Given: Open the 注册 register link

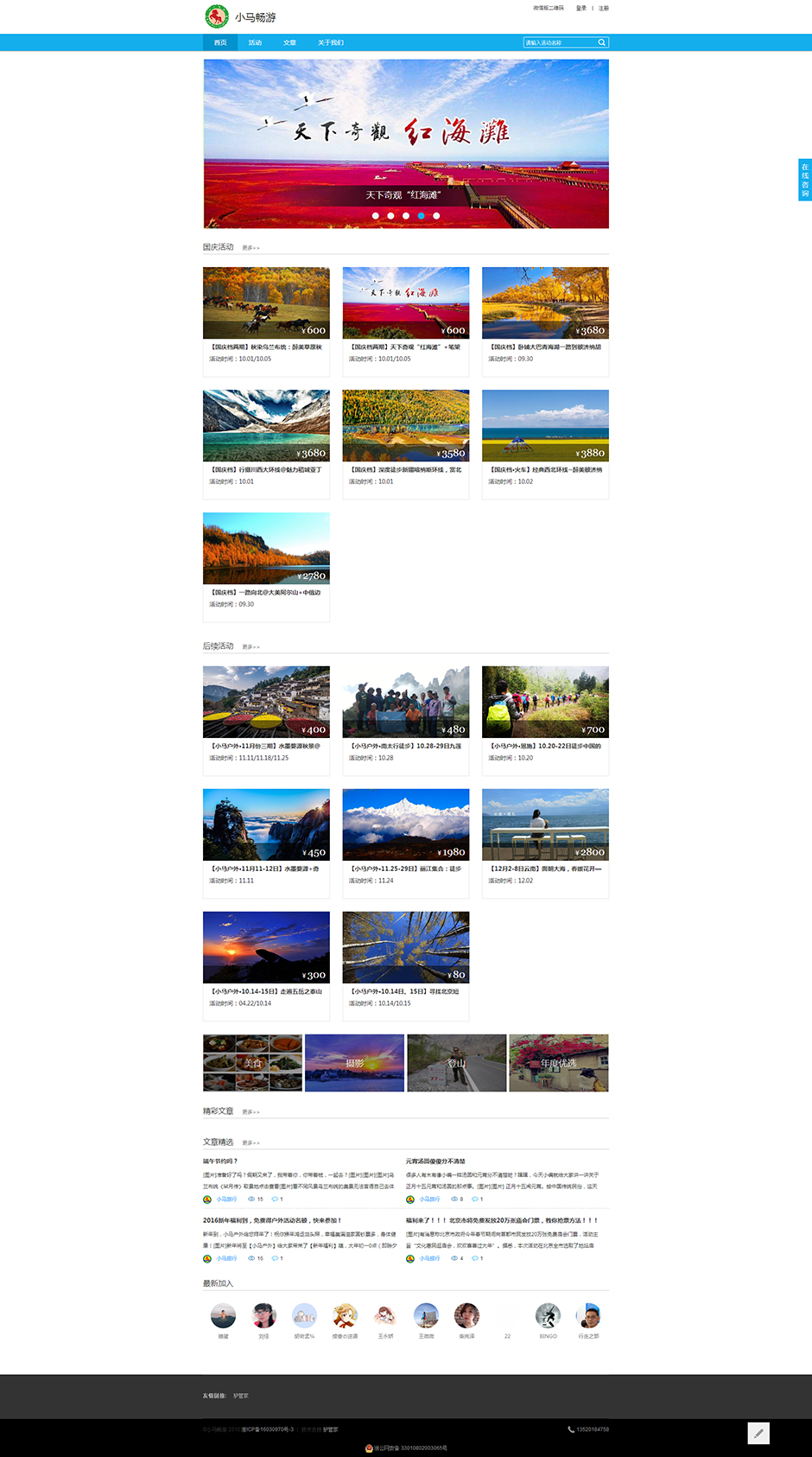Looking at the screenshot, I should 604,8.
